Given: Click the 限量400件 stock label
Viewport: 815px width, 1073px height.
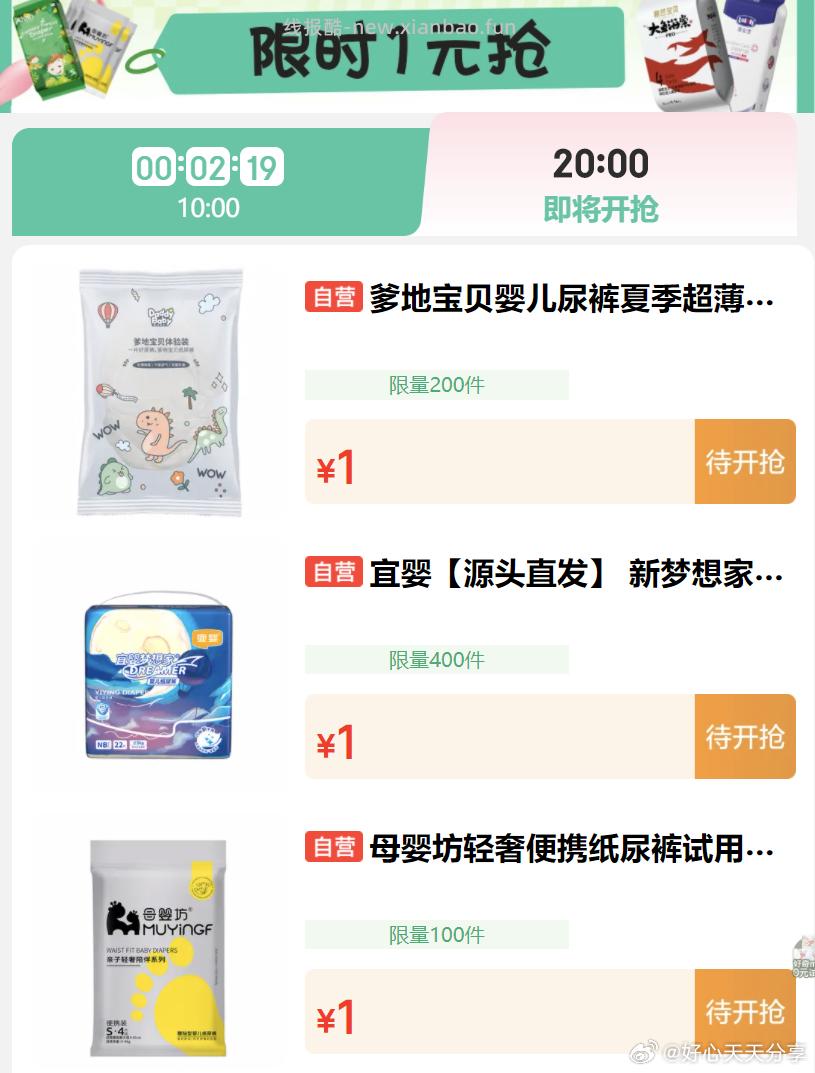Looking at the screenshot, I should click(x=435, y=659).
